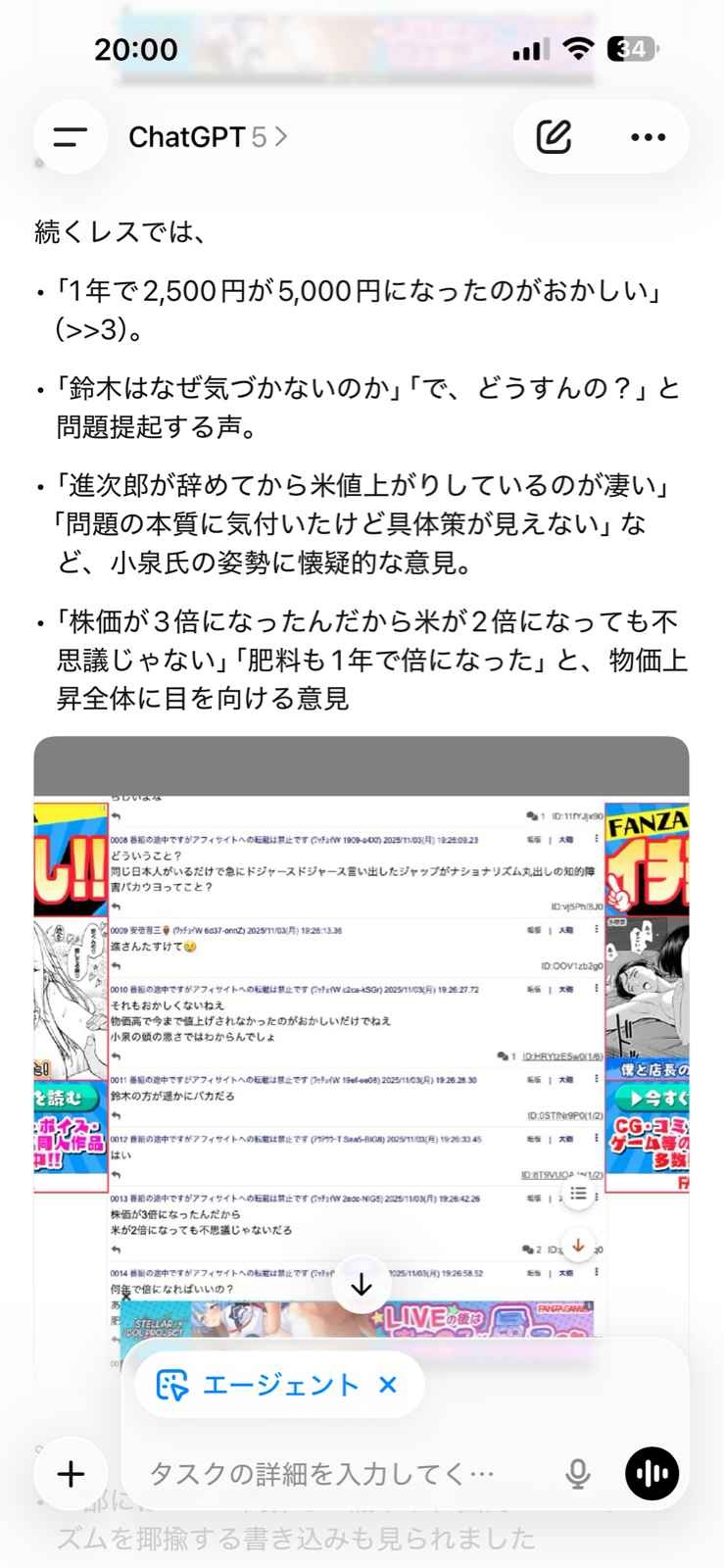The height and width of the screenshot is (1568, 724).
Task: Jump to the latest message
Action: point(362,1285)
